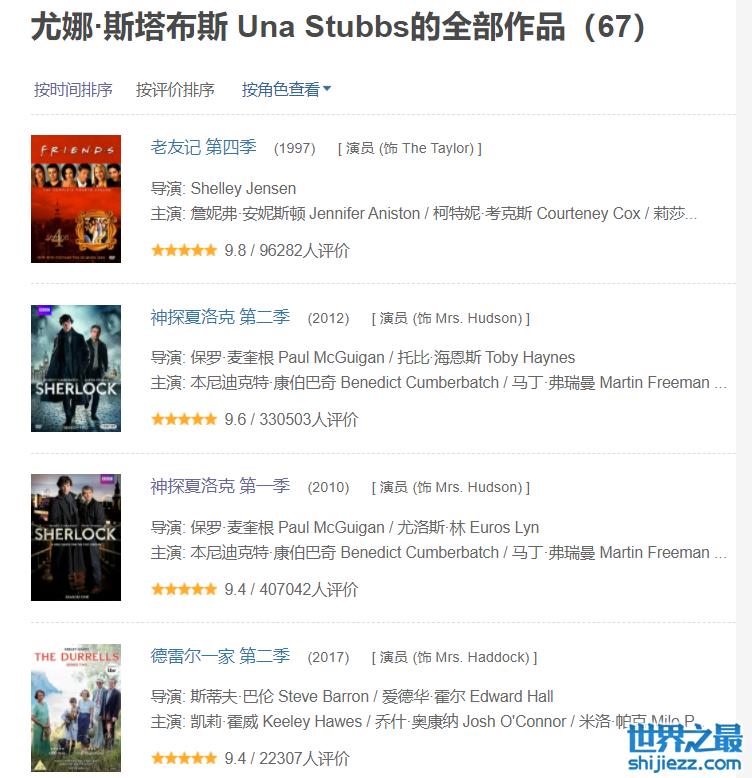Sort works by time (按时间排序)
Screen dimensions: 752x778
[x=73, y=90]
